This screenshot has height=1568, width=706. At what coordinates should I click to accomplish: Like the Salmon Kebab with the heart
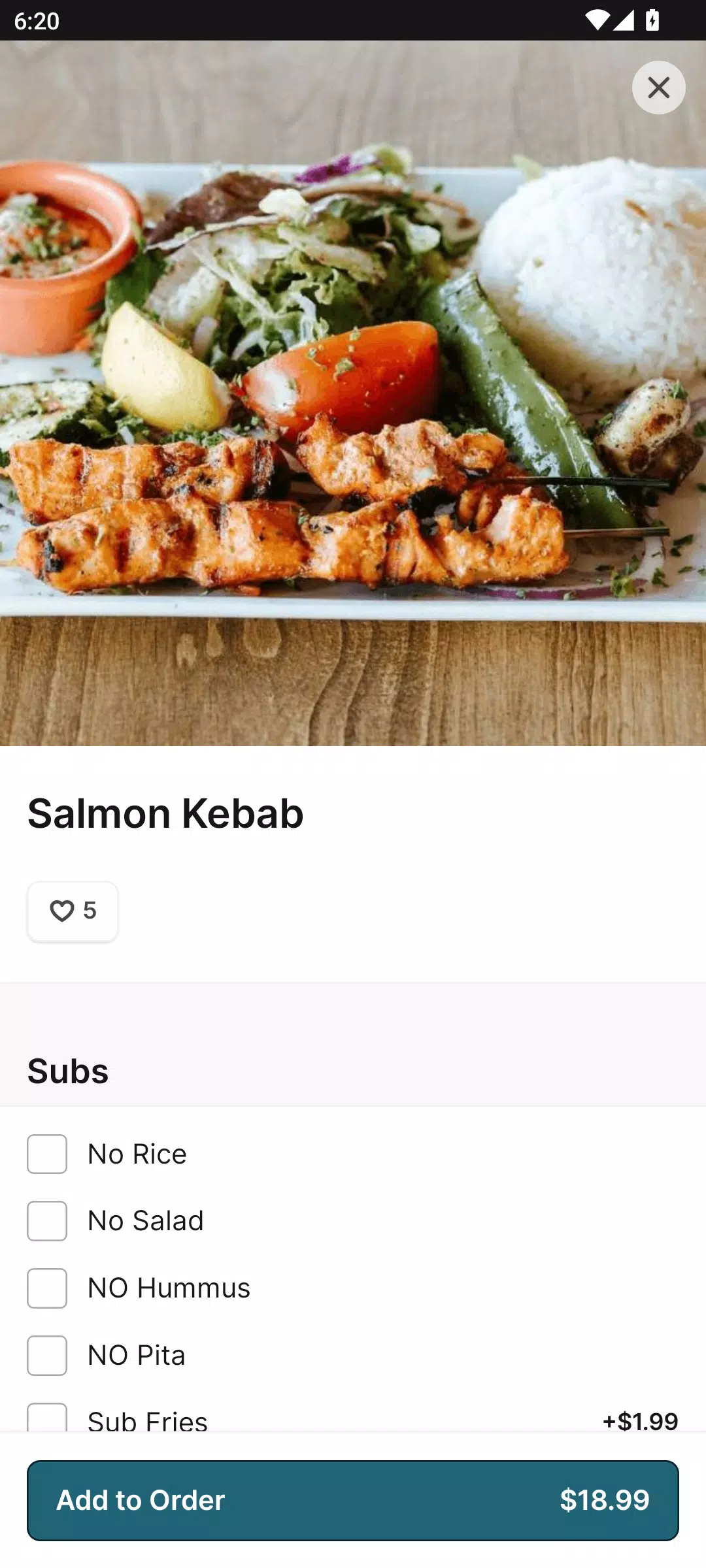(73, 911)
